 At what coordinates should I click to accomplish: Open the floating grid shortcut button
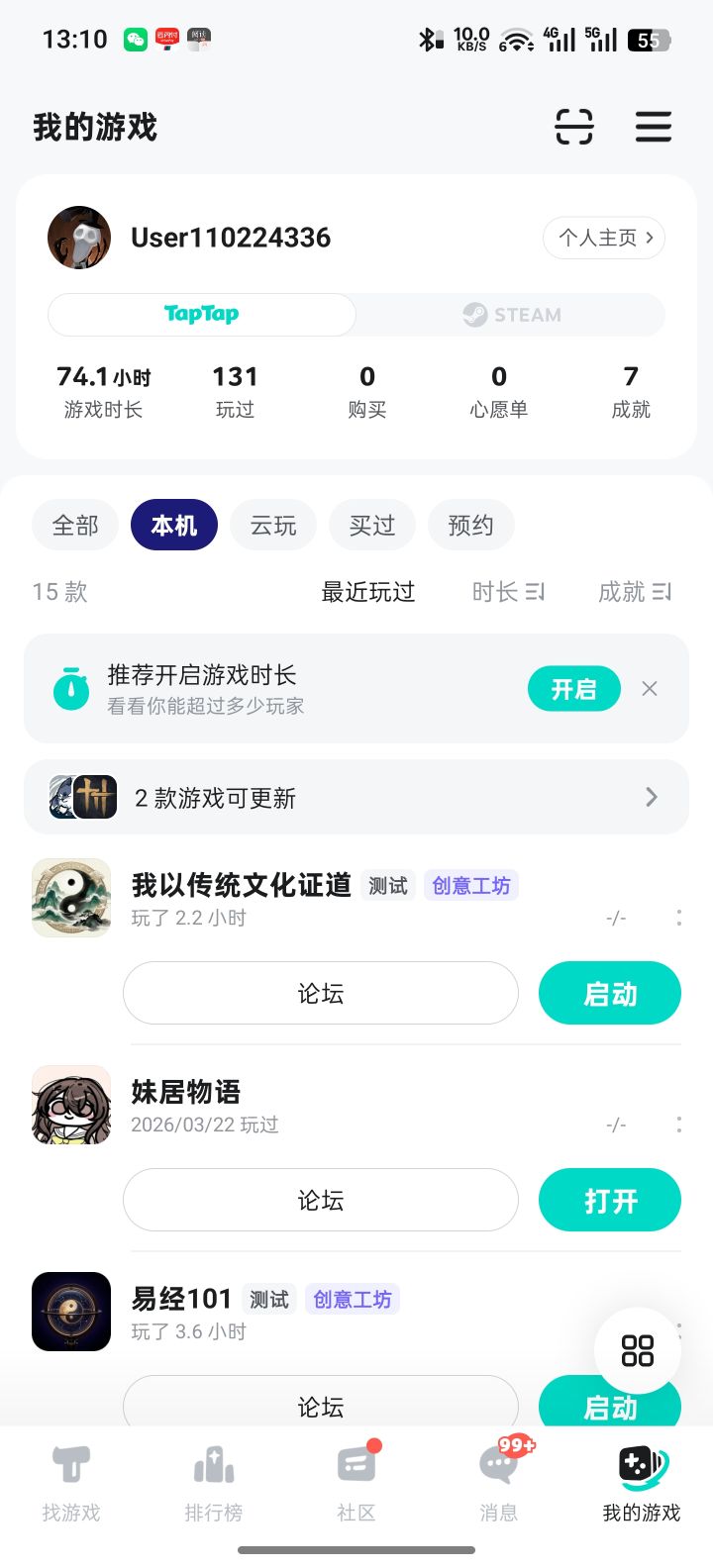point(637,1349)
